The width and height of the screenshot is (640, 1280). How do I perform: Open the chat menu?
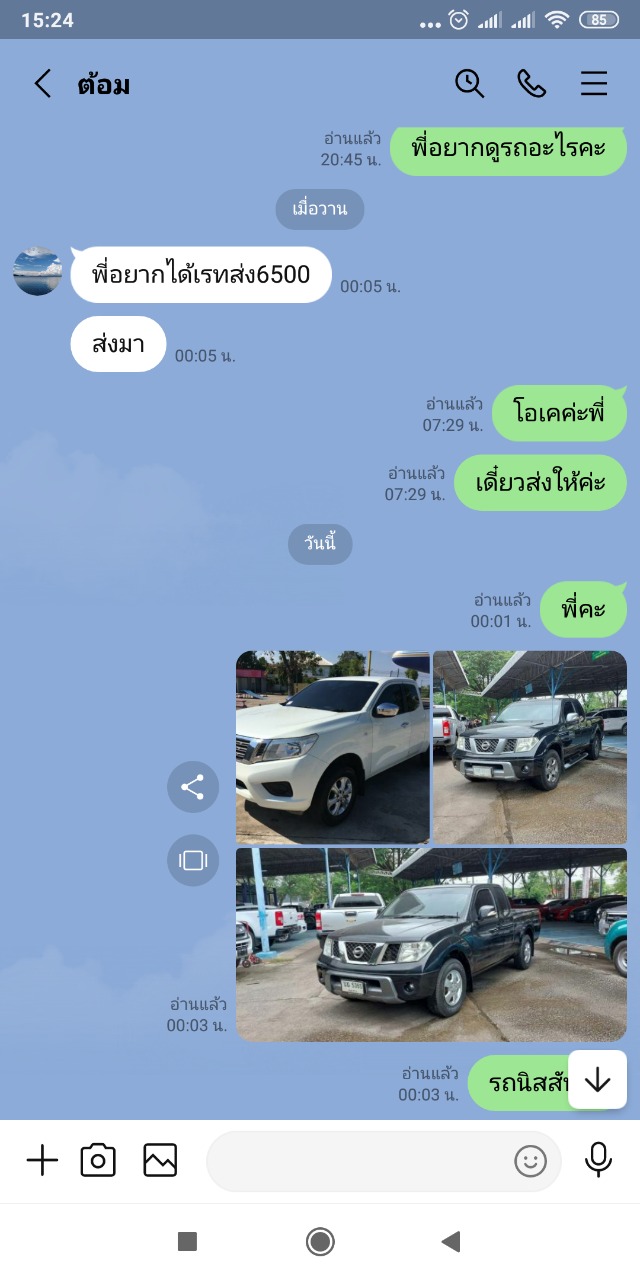click(x=594, y=83)
